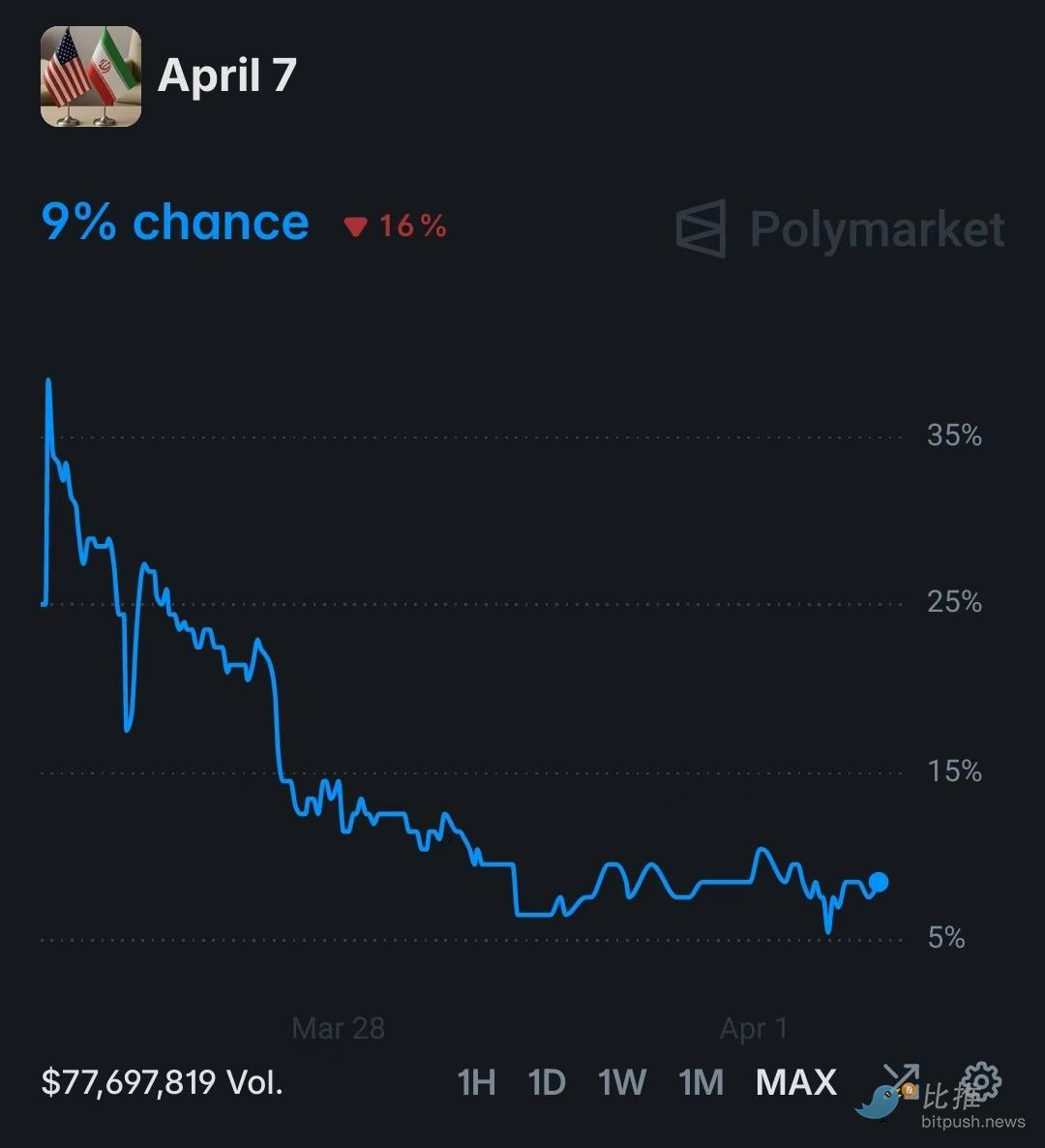Screen dimensions: 1045x1148
Task: Tap the crossed-arrows chart icon
Action: [900, 1078]
